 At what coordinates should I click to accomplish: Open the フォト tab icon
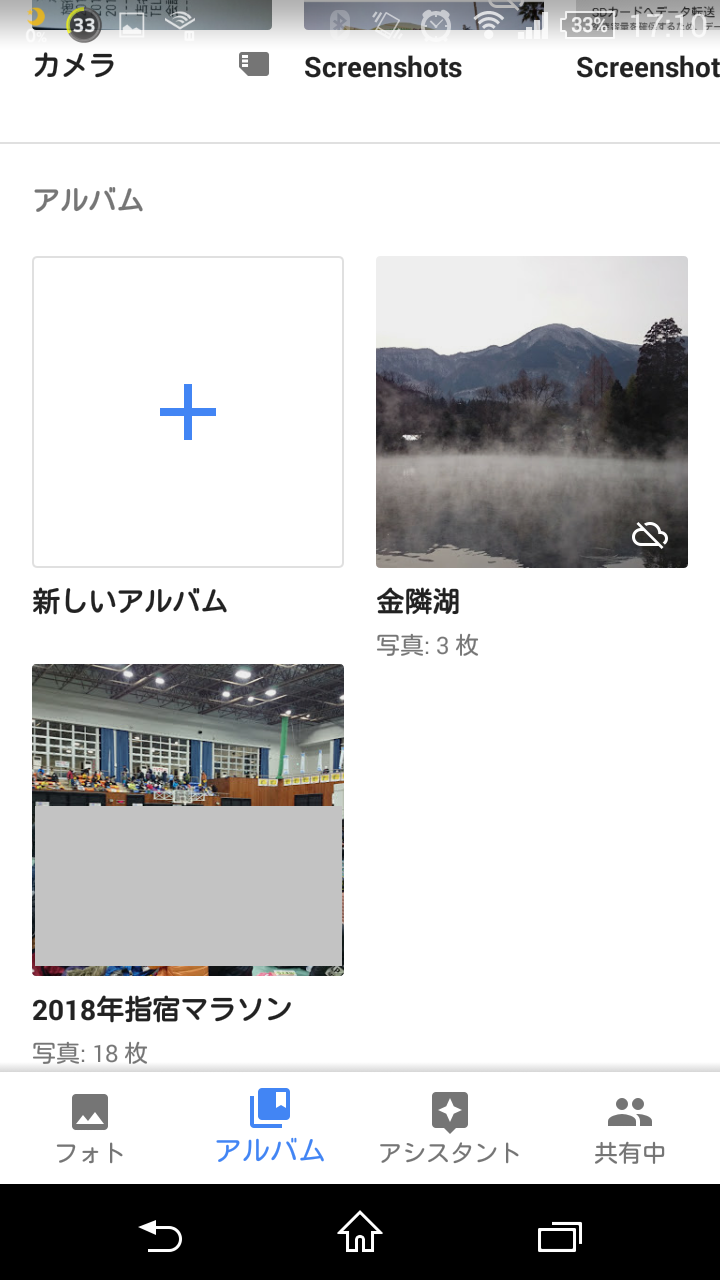point(90,1110)
